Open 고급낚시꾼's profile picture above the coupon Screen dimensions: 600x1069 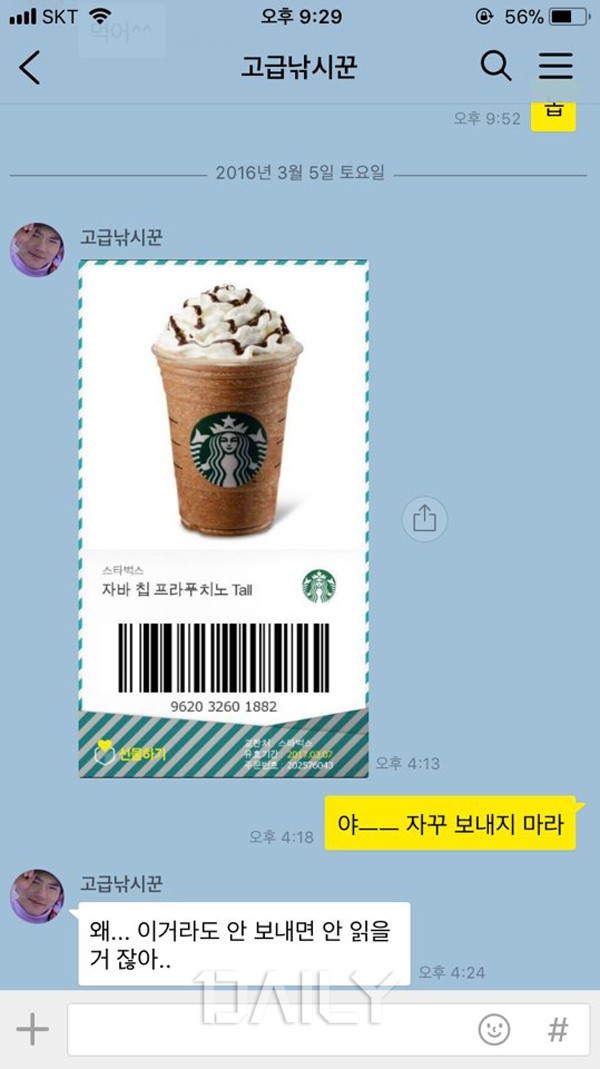point(37,249)
